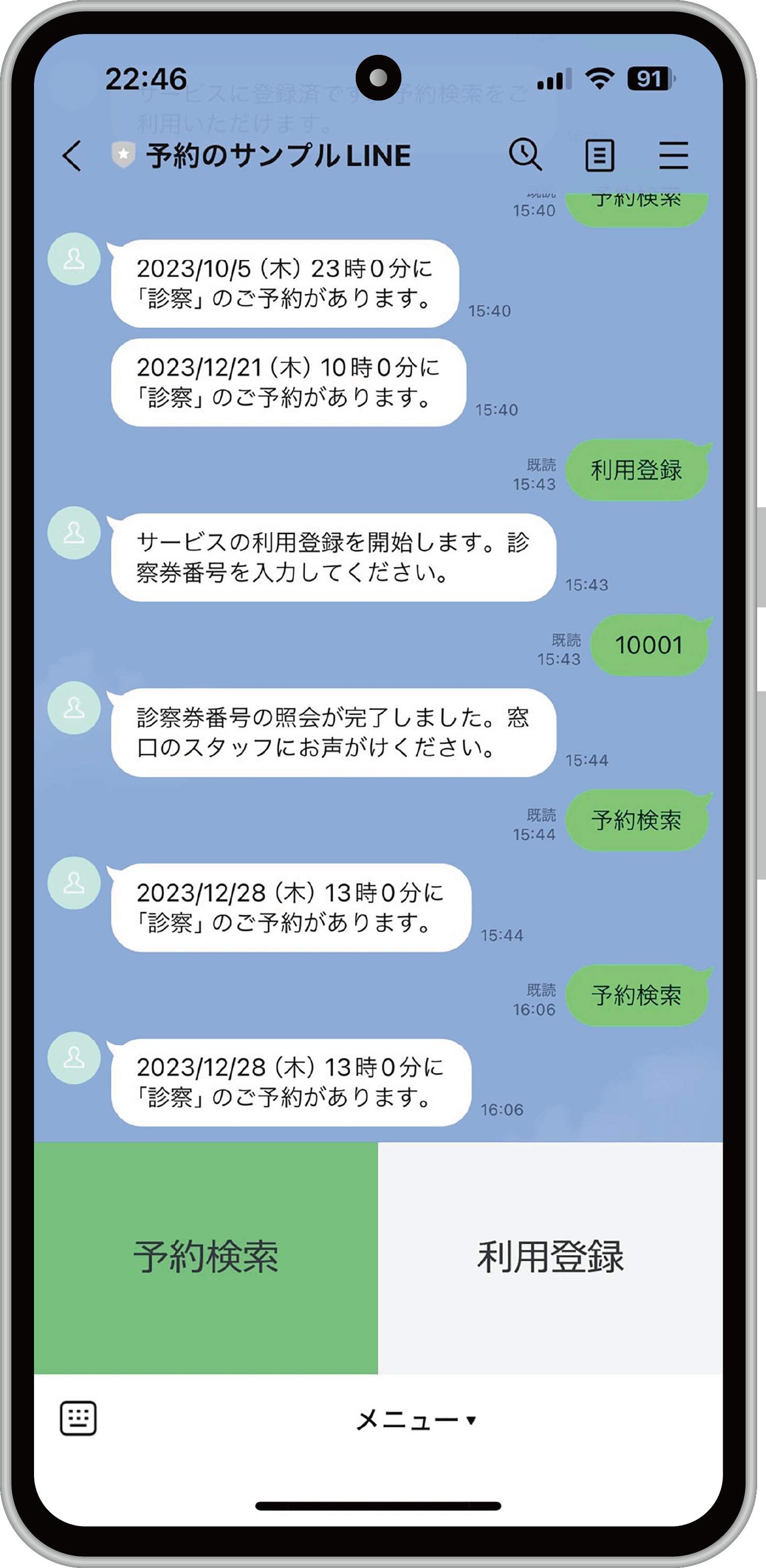The image size is (766, 1568).
Task: Tap the 利用登録 rich menu button
Action: click(x=550, y=1257)
